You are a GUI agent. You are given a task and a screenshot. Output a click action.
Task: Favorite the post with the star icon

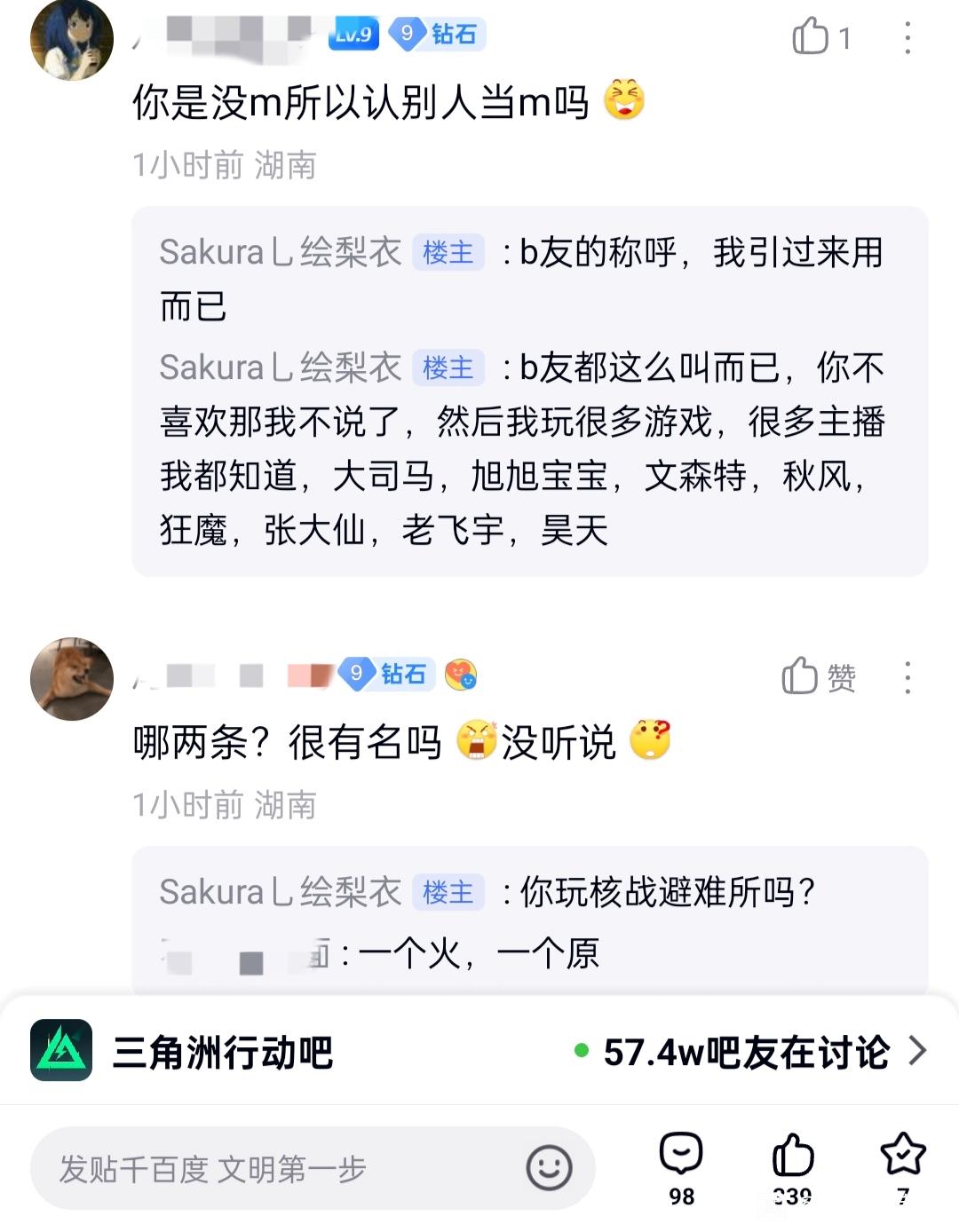903,1168
